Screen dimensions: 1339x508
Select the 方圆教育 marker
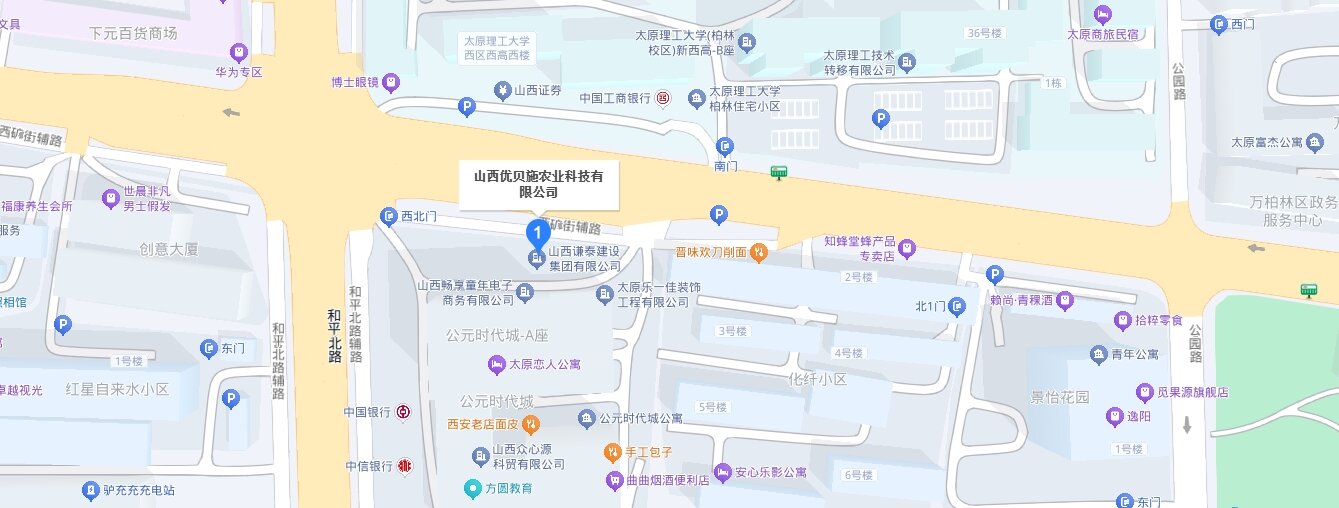(x=472, y=489)
